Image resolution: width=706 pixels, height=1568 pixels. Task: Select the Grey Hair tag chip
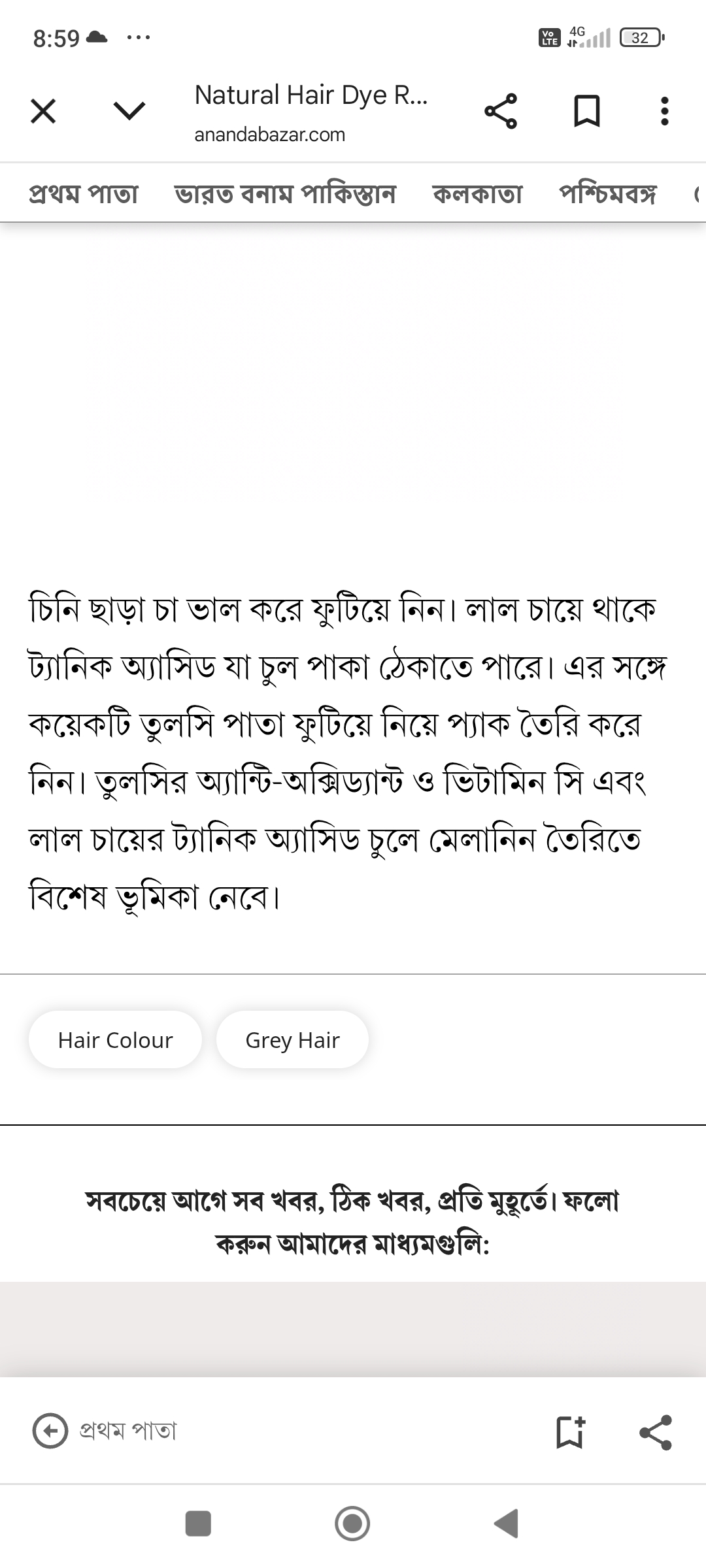pos(292,1039)
